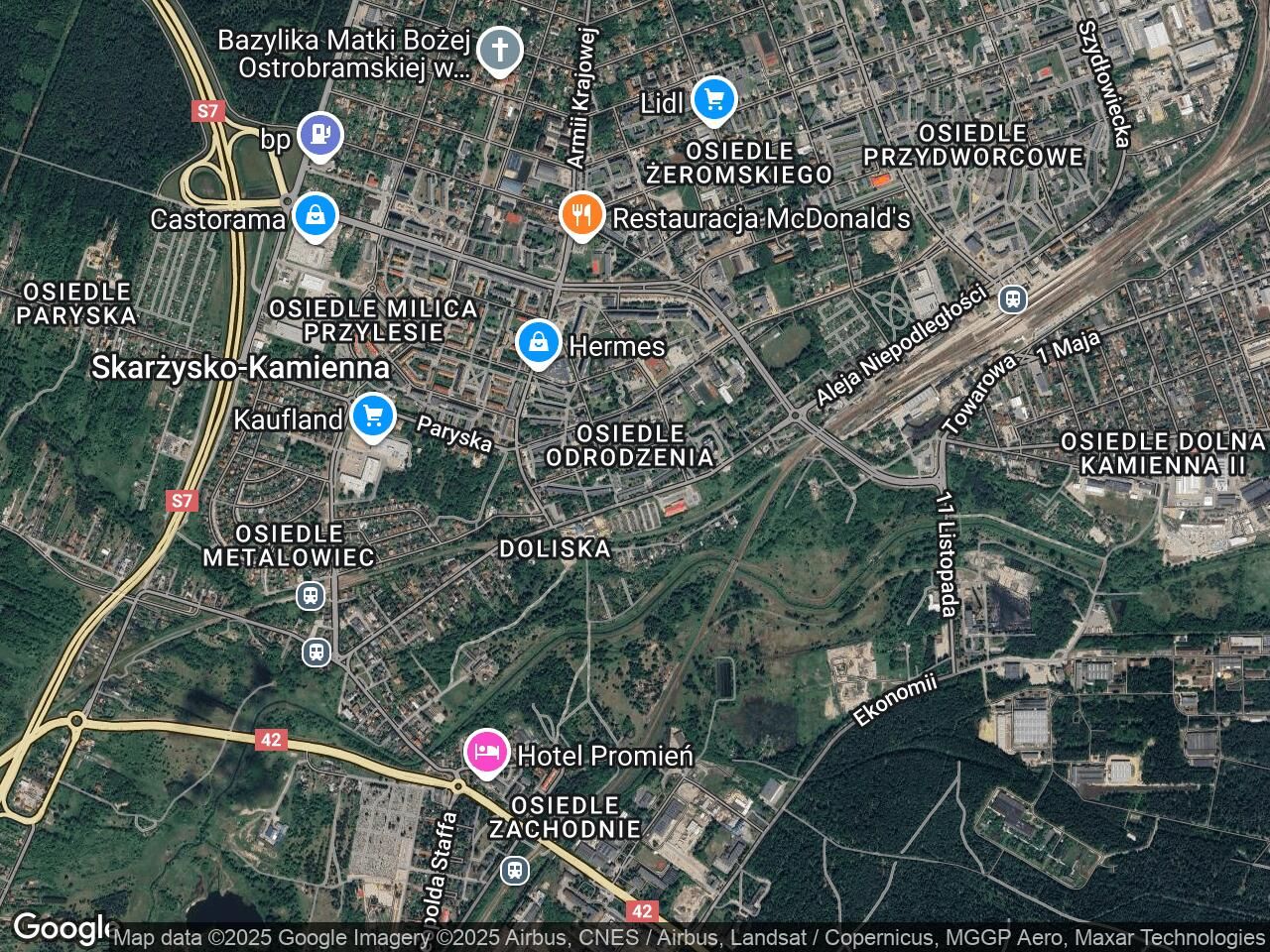Select the Castorama shopping marker
The height and width of the screenshot is (952, 1270).
[315, 214]
